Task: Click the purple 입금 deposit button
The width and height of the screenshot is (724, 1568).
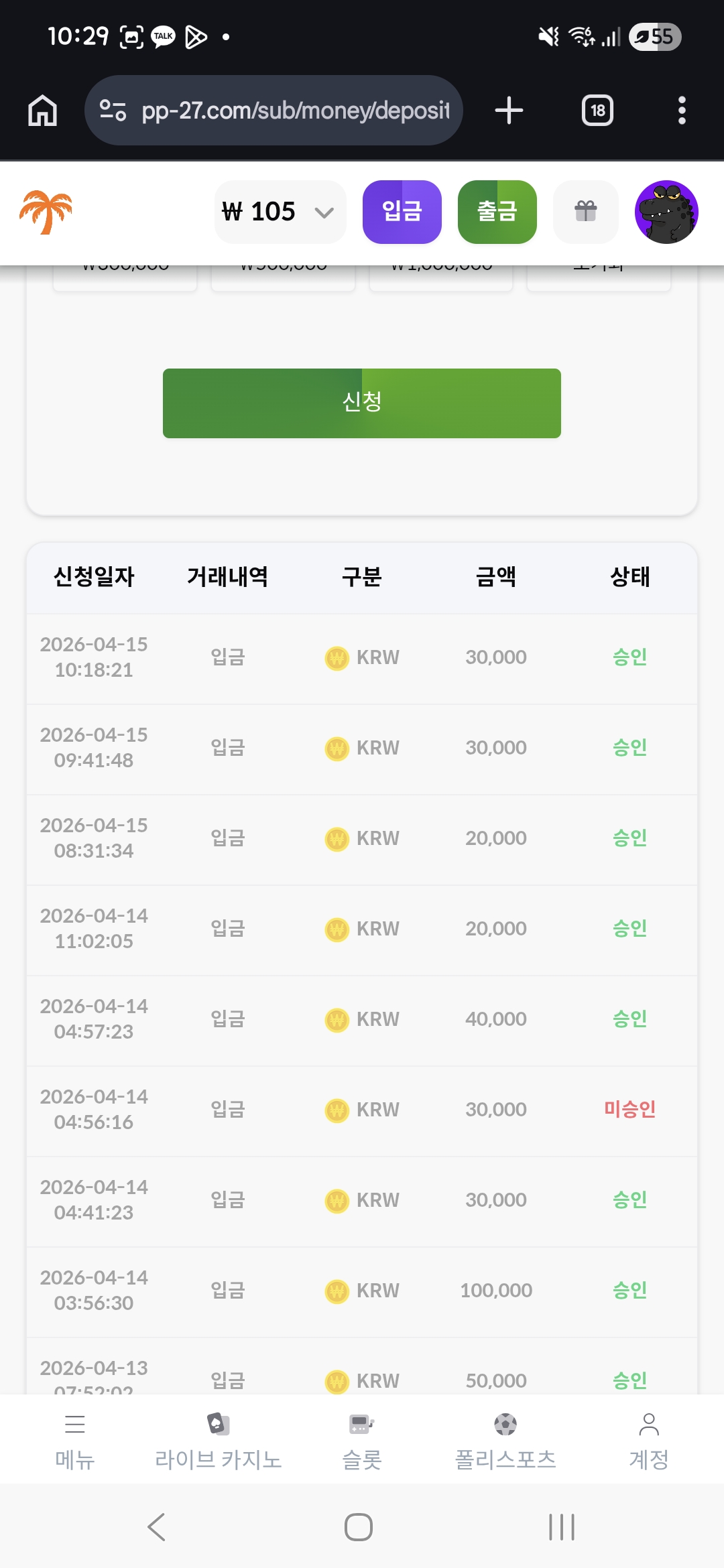Action: [x=402, y=212]
